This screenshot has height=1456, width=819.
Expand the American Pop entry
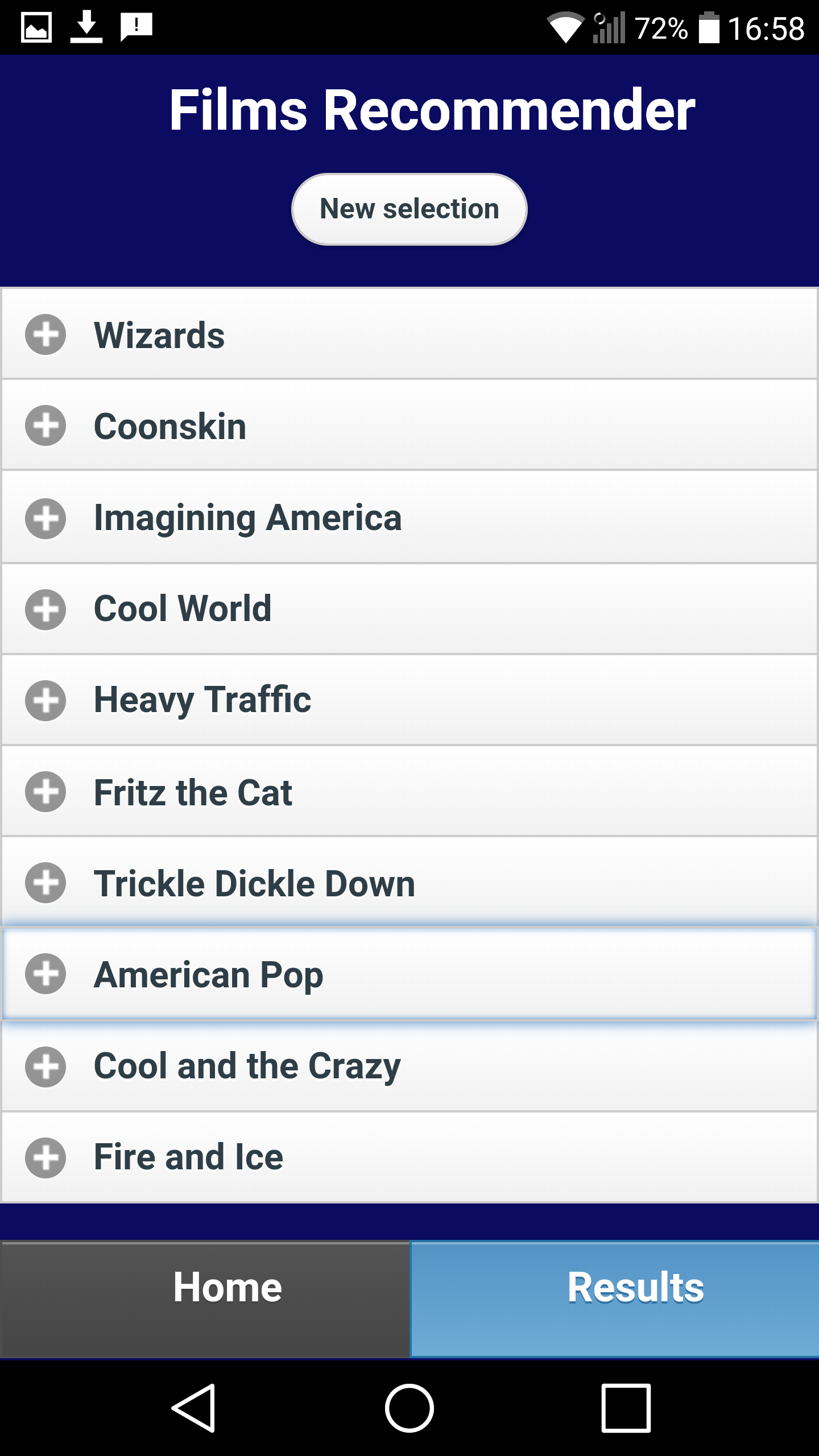[409, 974]
